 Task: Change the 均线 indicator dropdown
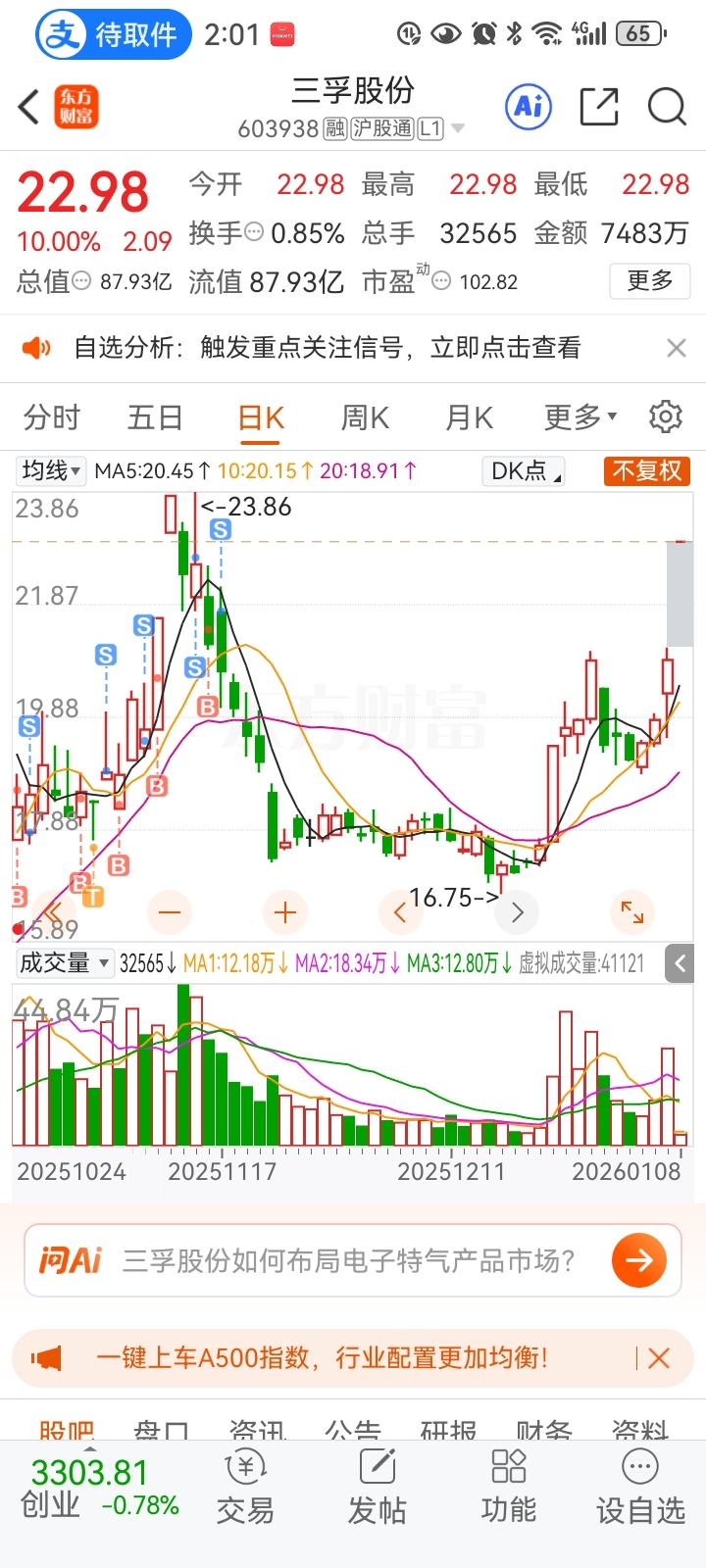tap(52, 471)
